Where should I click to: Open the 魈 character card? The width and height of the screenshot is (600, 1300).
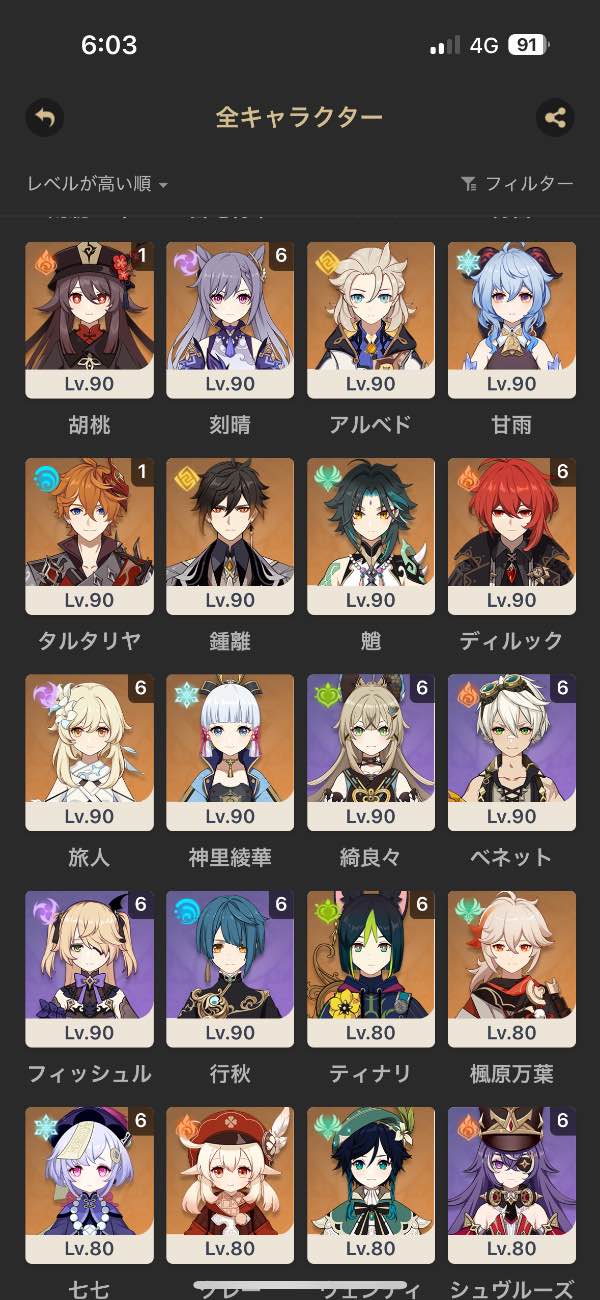[371, 536]
